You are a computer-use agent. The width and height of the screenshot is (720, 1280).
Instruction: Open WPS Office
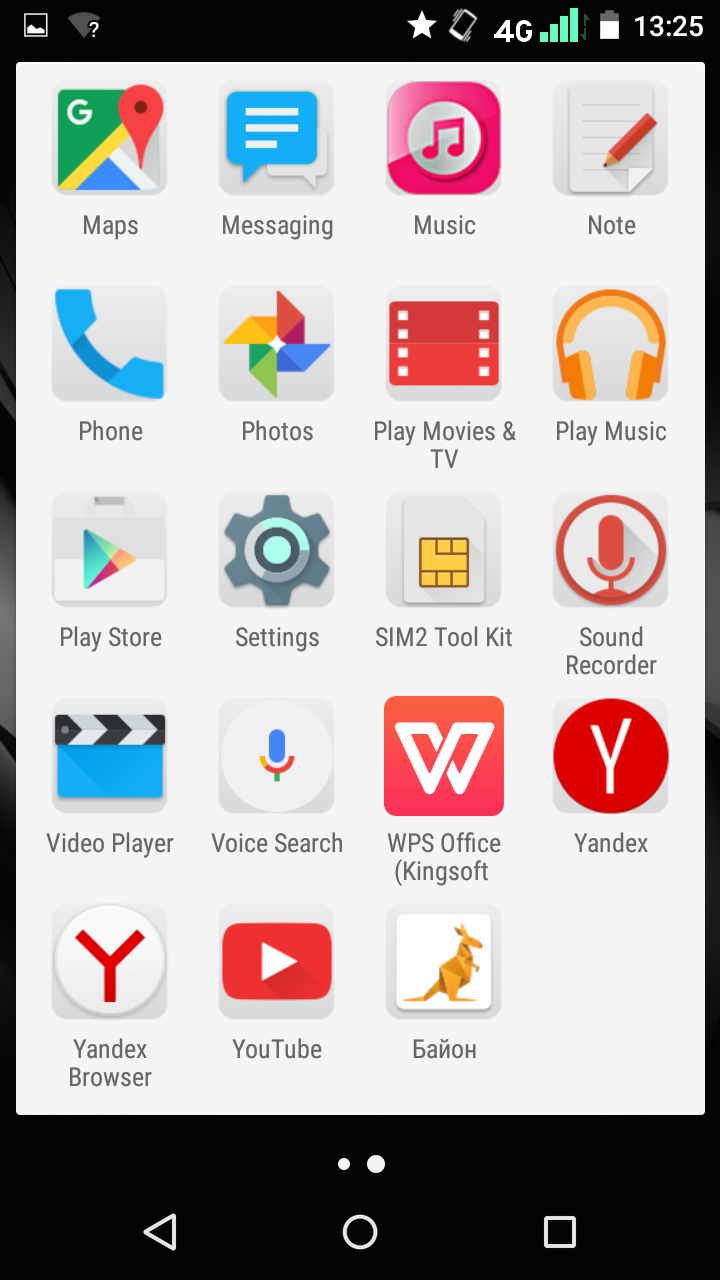[444, 756]
